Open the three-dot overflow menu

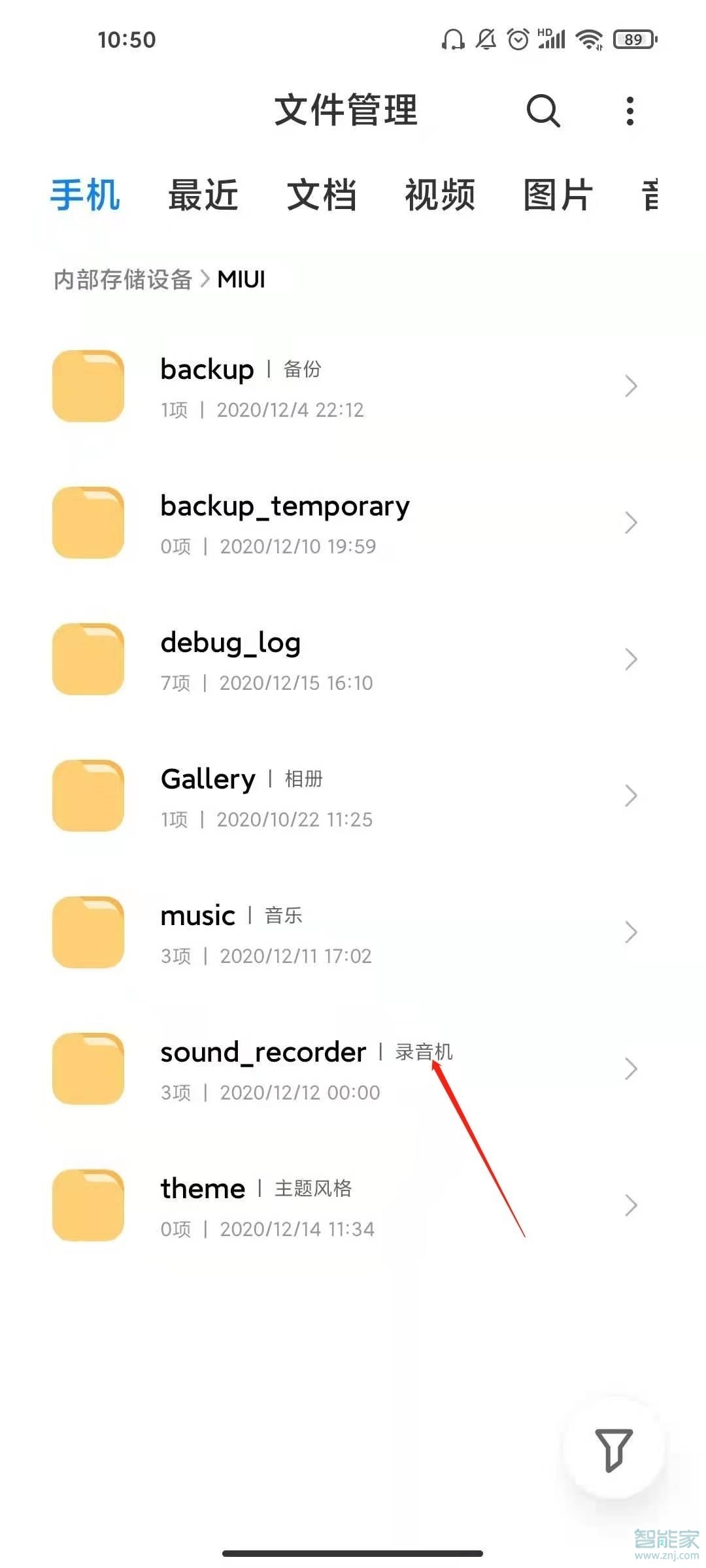(629, 111)
